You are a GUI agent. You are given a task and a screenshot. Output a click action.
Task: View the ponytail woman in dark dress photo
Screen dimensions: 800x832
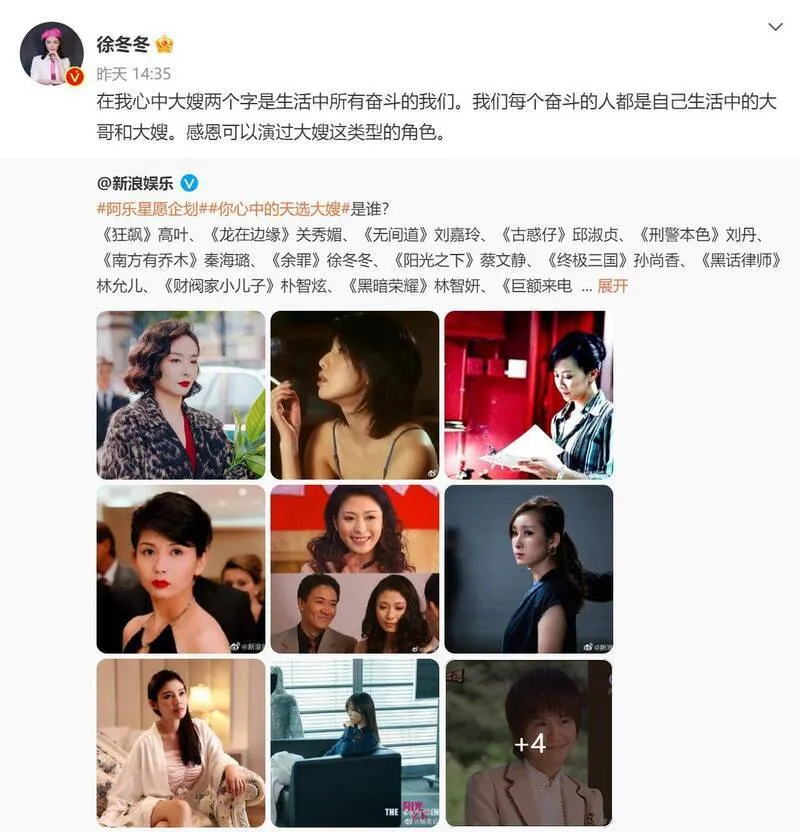tap(528, 569)
